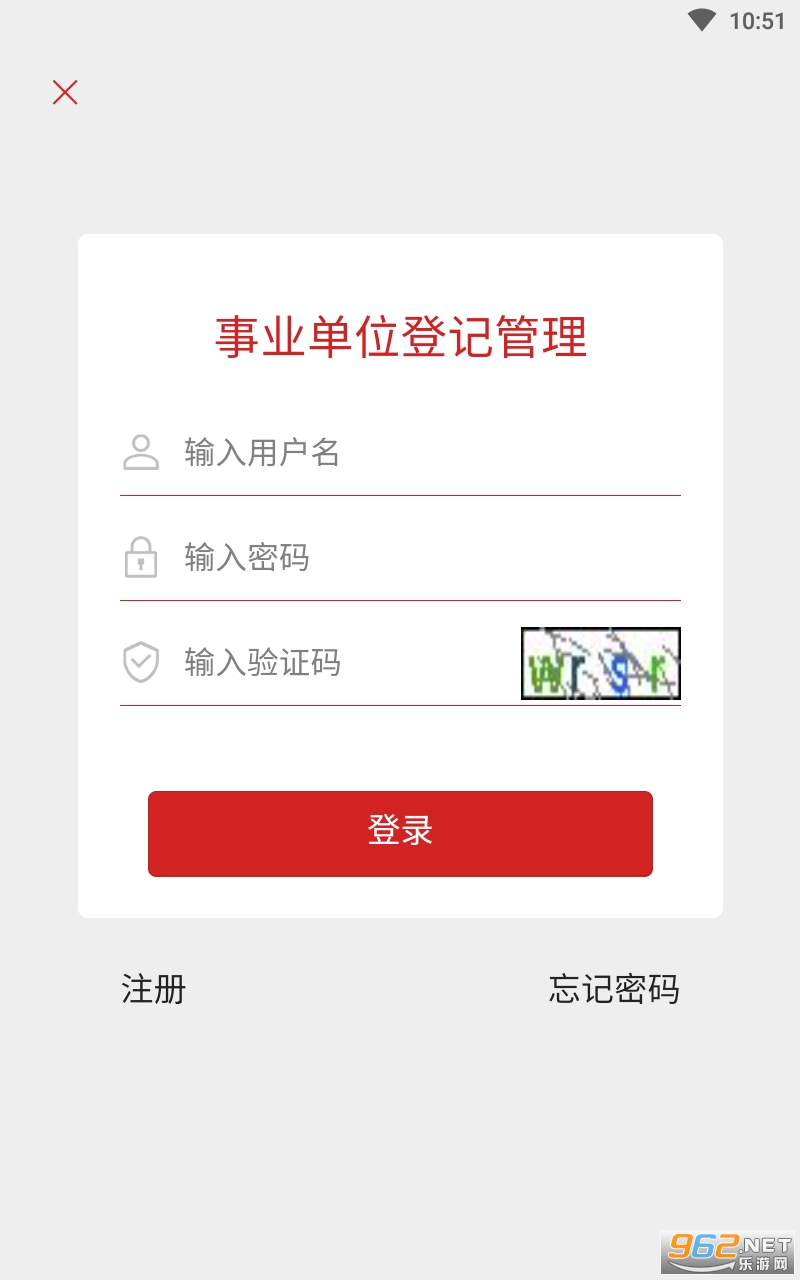Image resolution: width=800 pixels, height=1280 pixels.
Task: Open 忘记密码 to recover password
Action: [614, 988]
